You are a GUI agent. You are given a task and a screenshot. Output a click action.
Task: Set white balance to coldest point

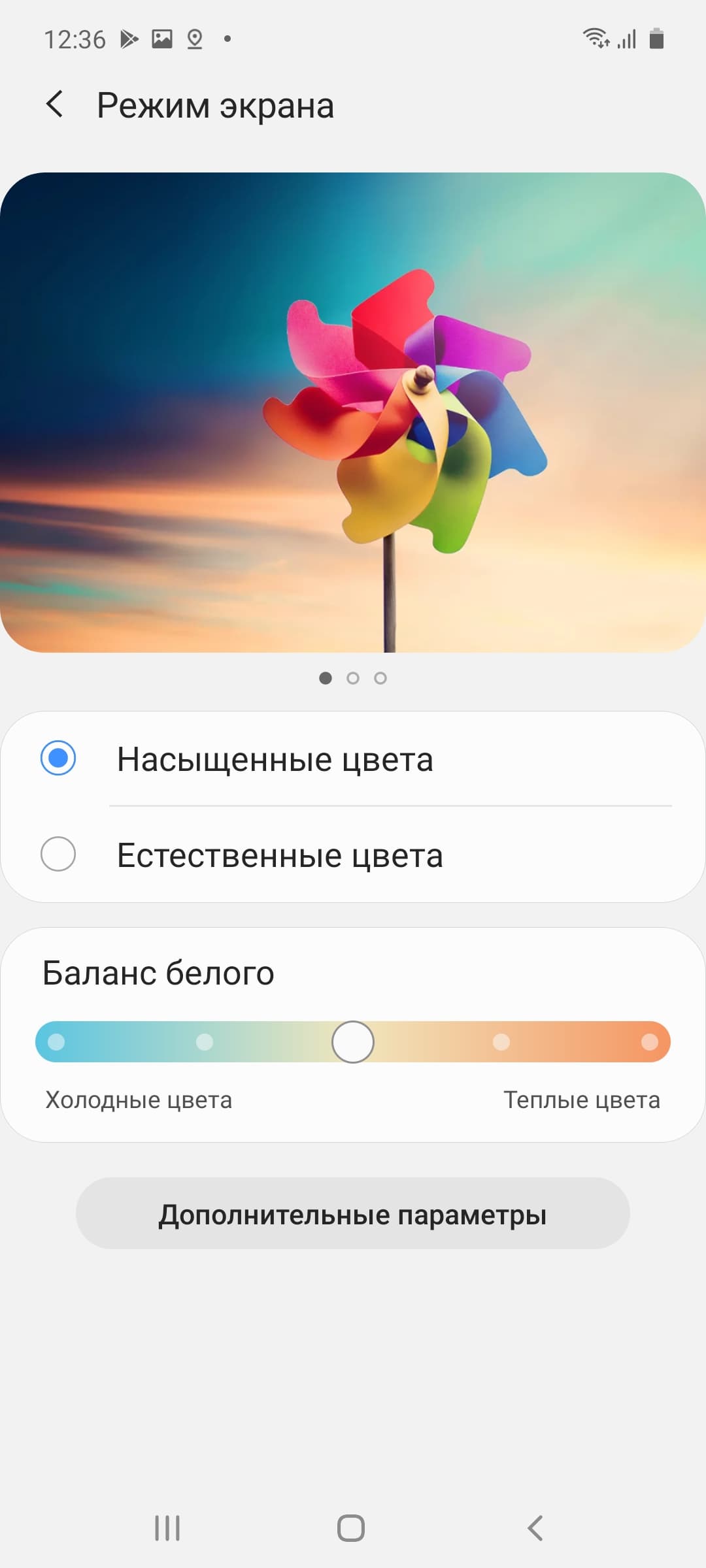(57, 1041)
